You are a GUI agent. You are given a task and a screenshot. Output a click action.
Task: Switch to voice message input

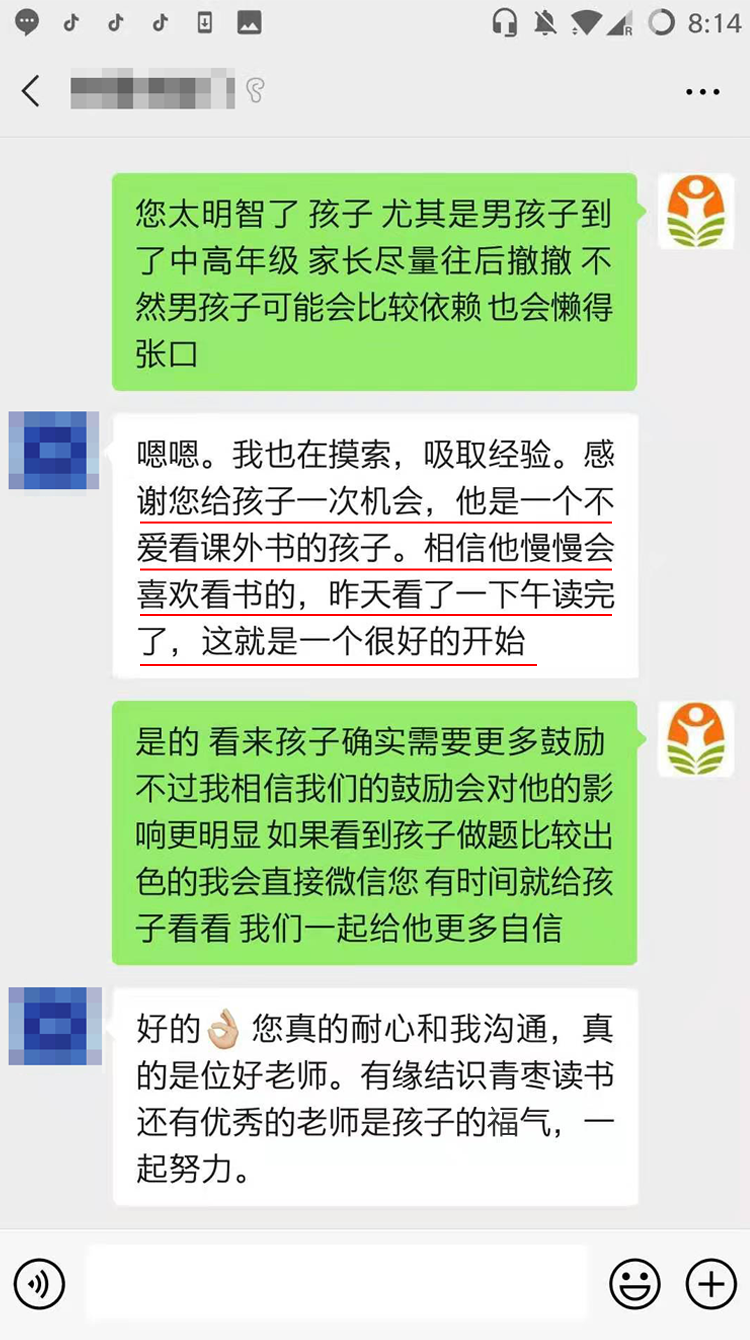coord(39,1283)
